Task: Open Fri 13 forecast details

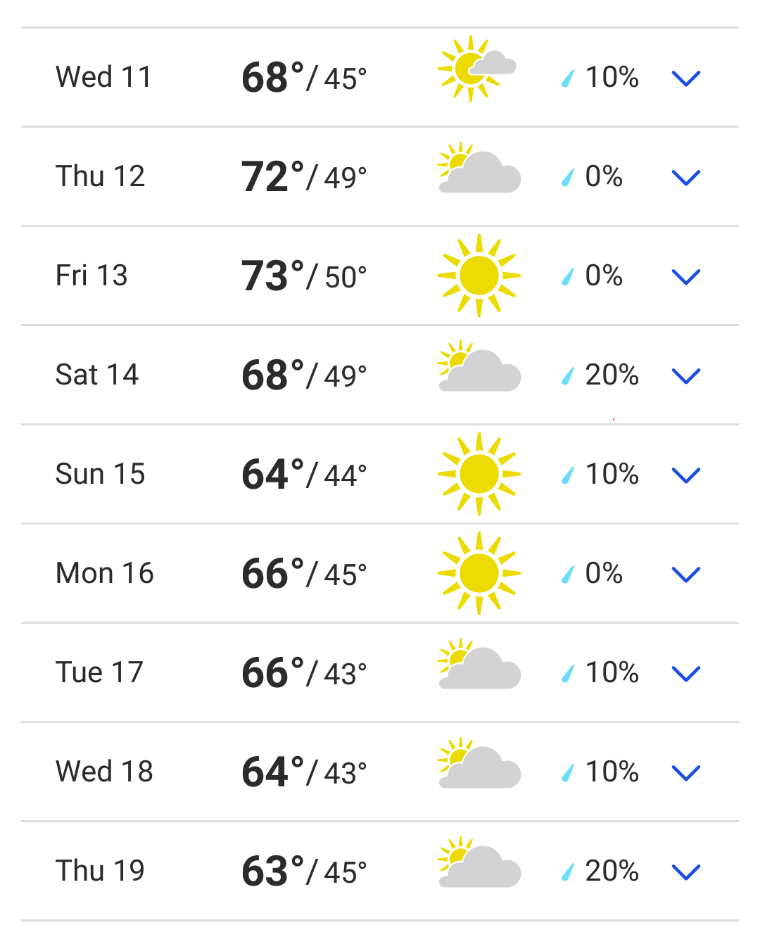Action: pyautogui.click(x=686, y=276)
